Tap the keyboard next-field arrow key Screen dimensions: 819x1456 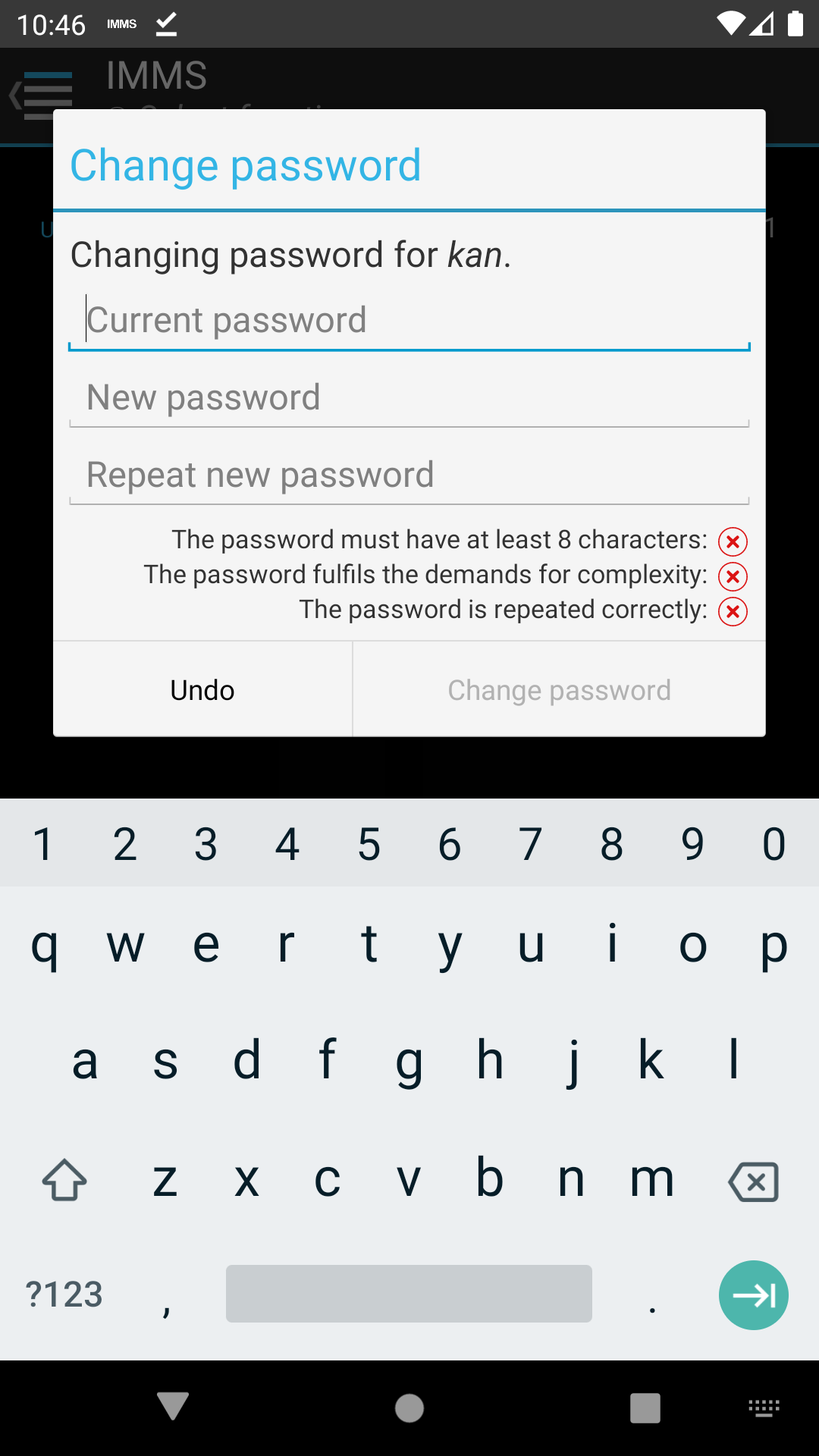click(753, 1295)
